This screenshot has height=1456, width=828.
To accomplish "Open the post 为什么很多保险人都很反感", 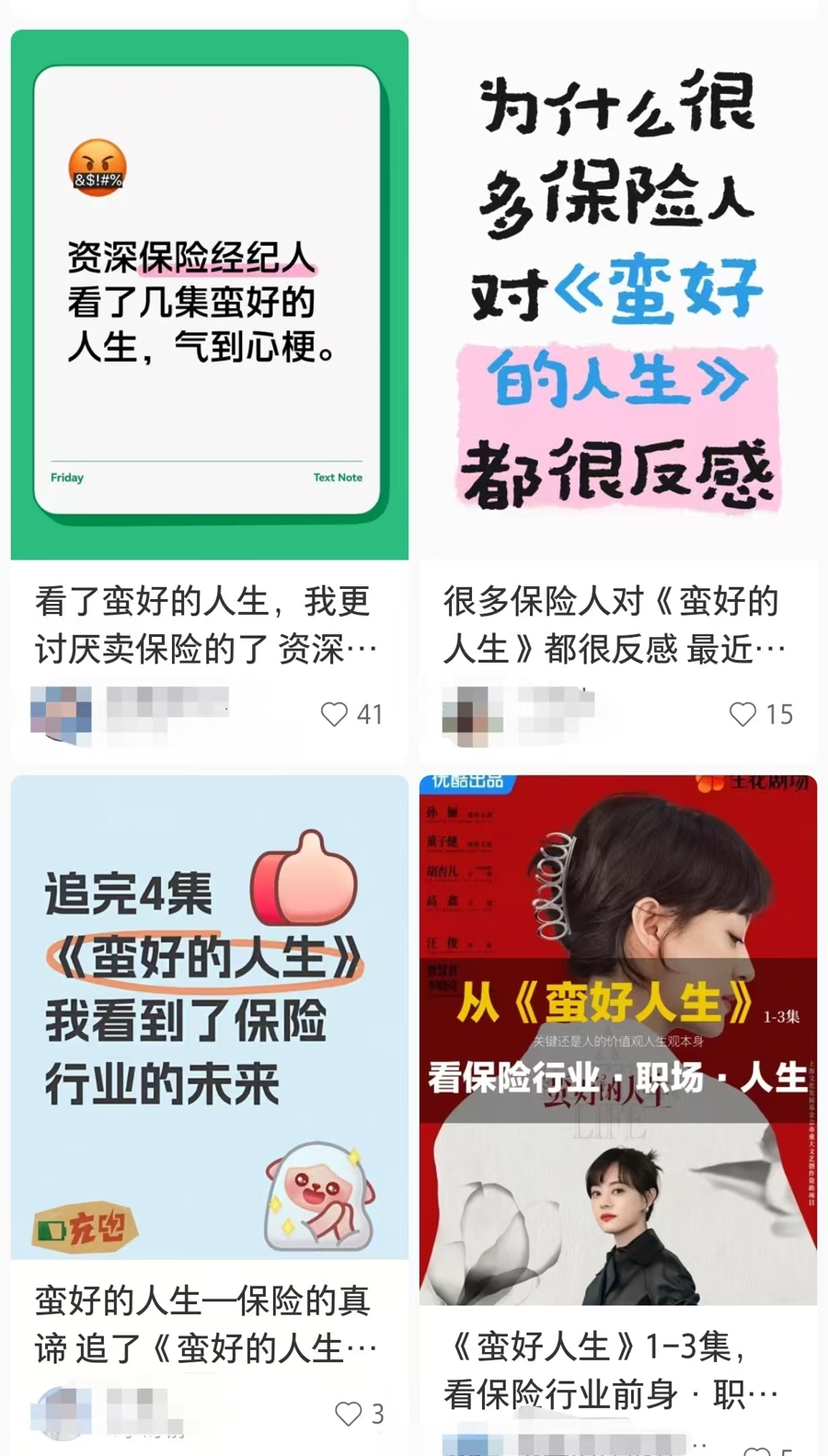I will [x=617, y=295].
